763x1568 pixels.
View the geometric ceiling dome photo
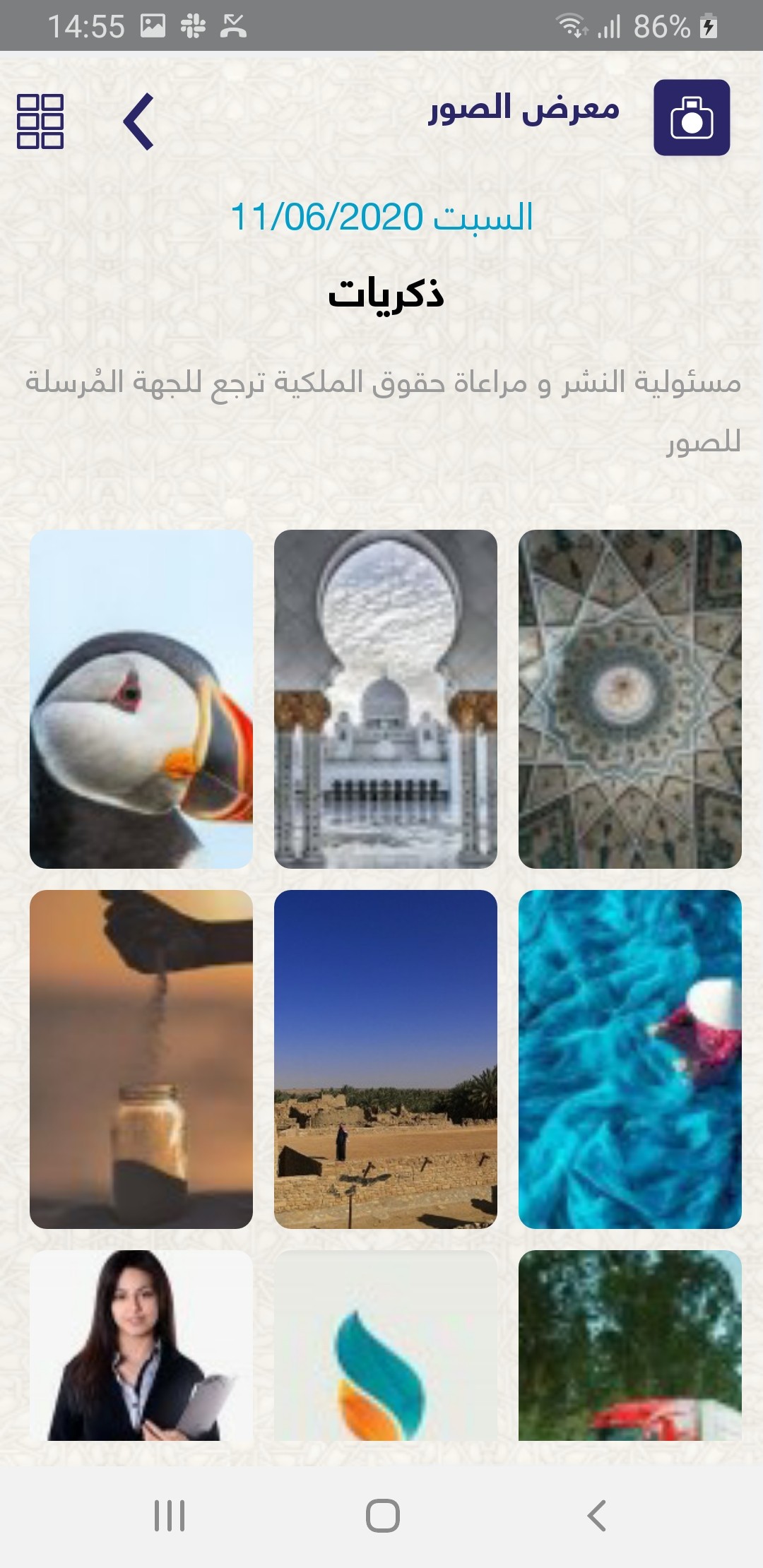630,699
